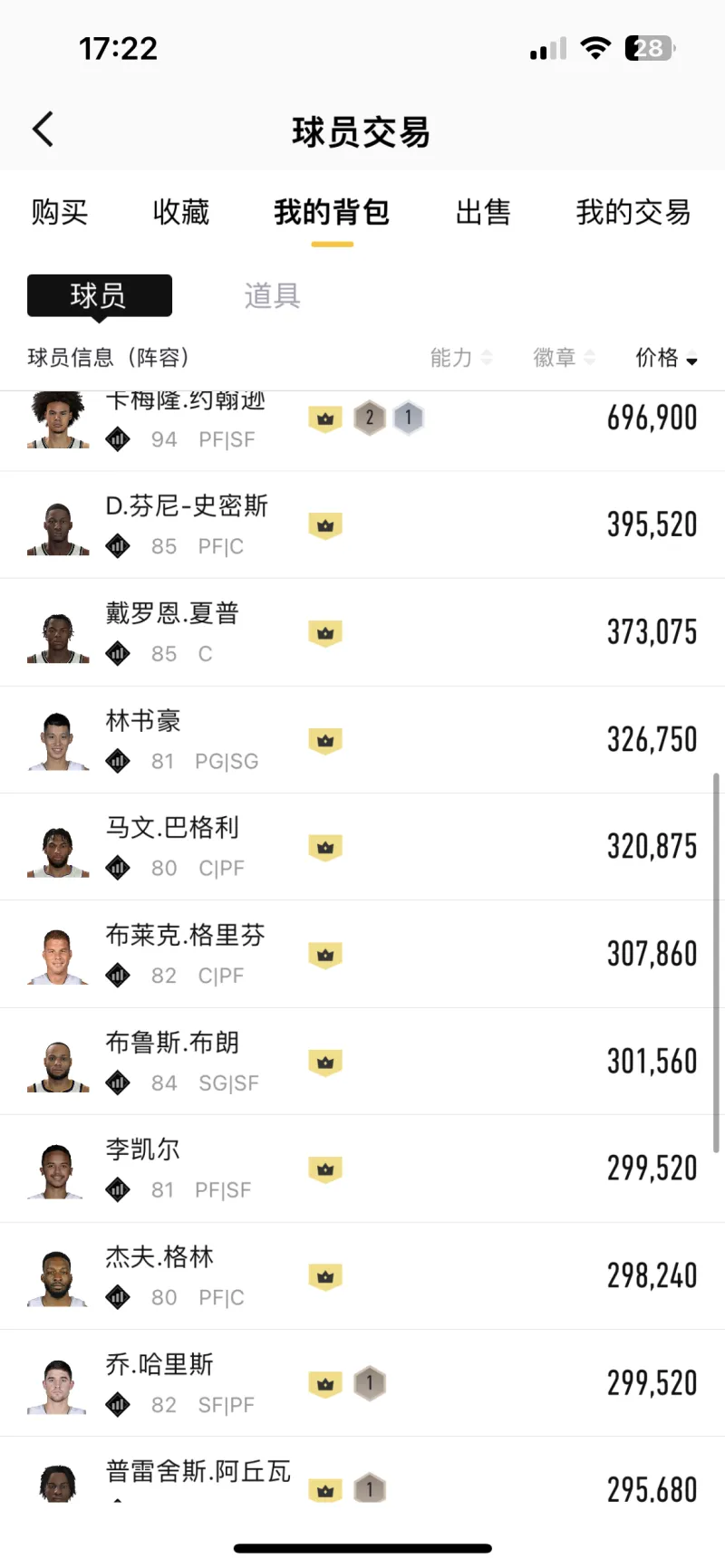725x1568 pixels.
Task: Sort players by 价格
Action: click(666, 358)
